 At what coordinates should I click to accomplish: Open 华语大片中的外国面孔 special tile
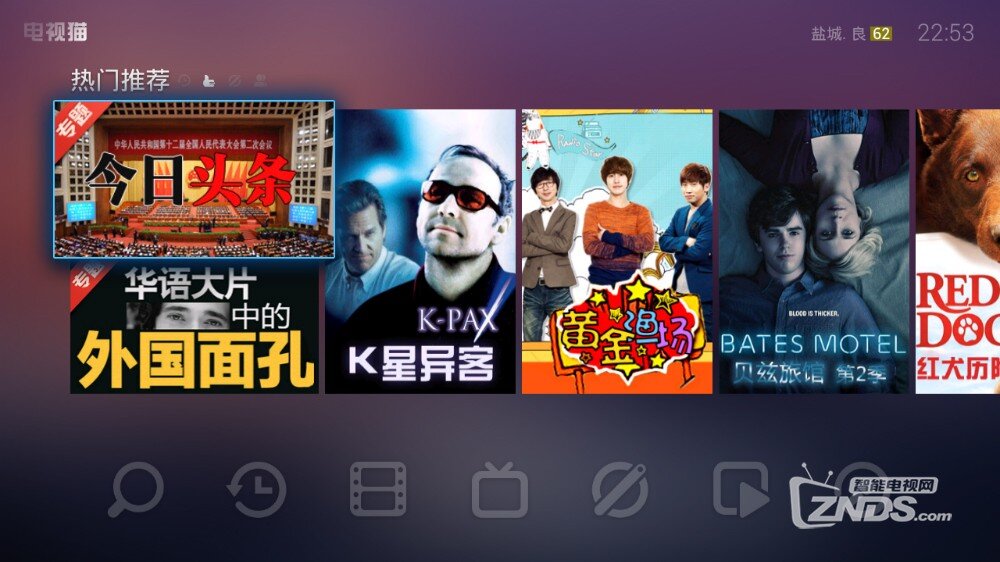coord(194,328)
